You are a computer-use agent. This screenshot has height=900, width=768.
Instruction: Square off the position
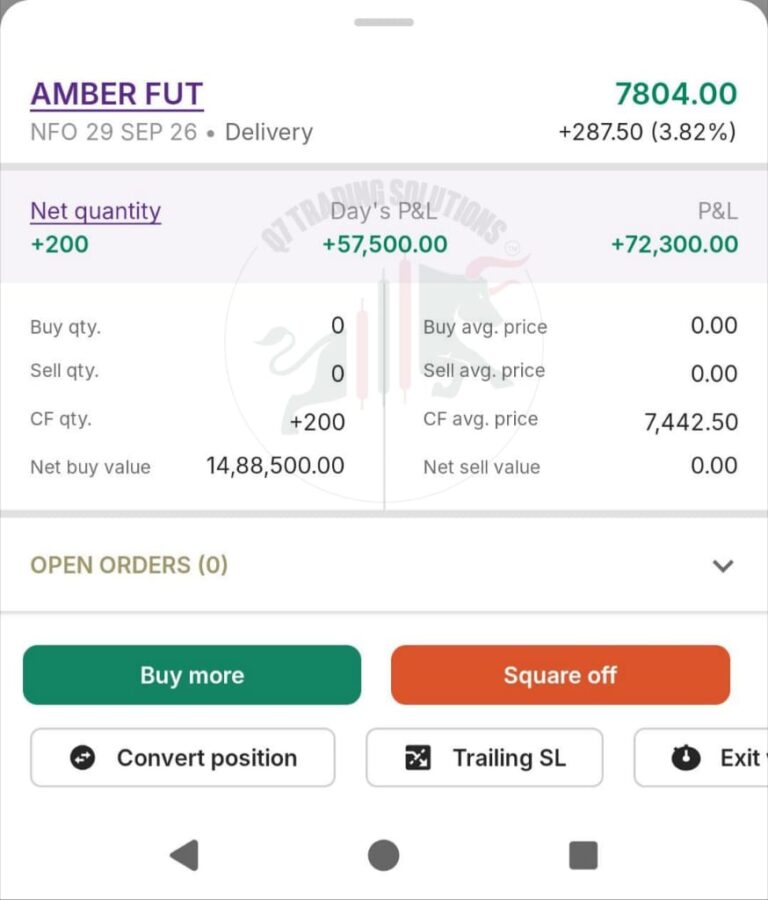coord(560,675)
